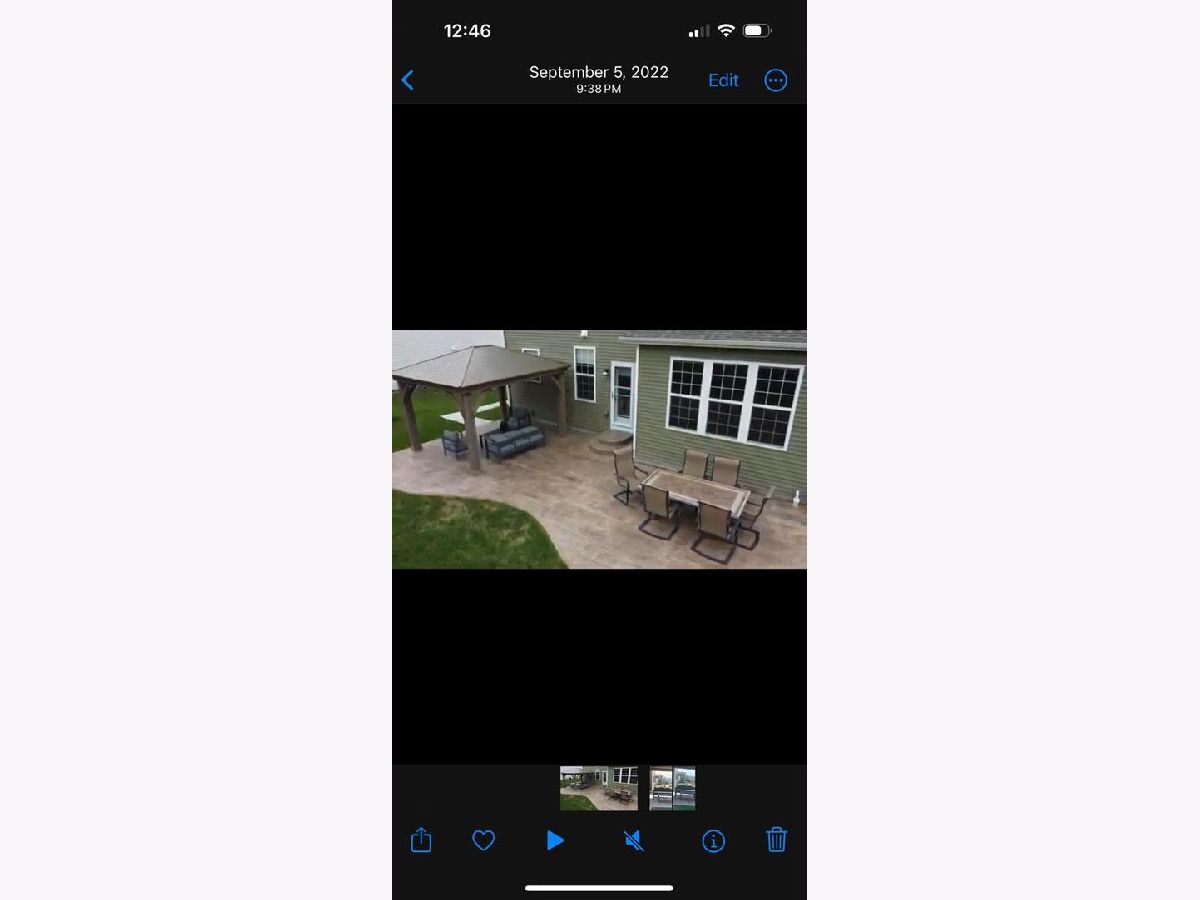Open the more options ellipsis menu

click(x=776, y=80)
